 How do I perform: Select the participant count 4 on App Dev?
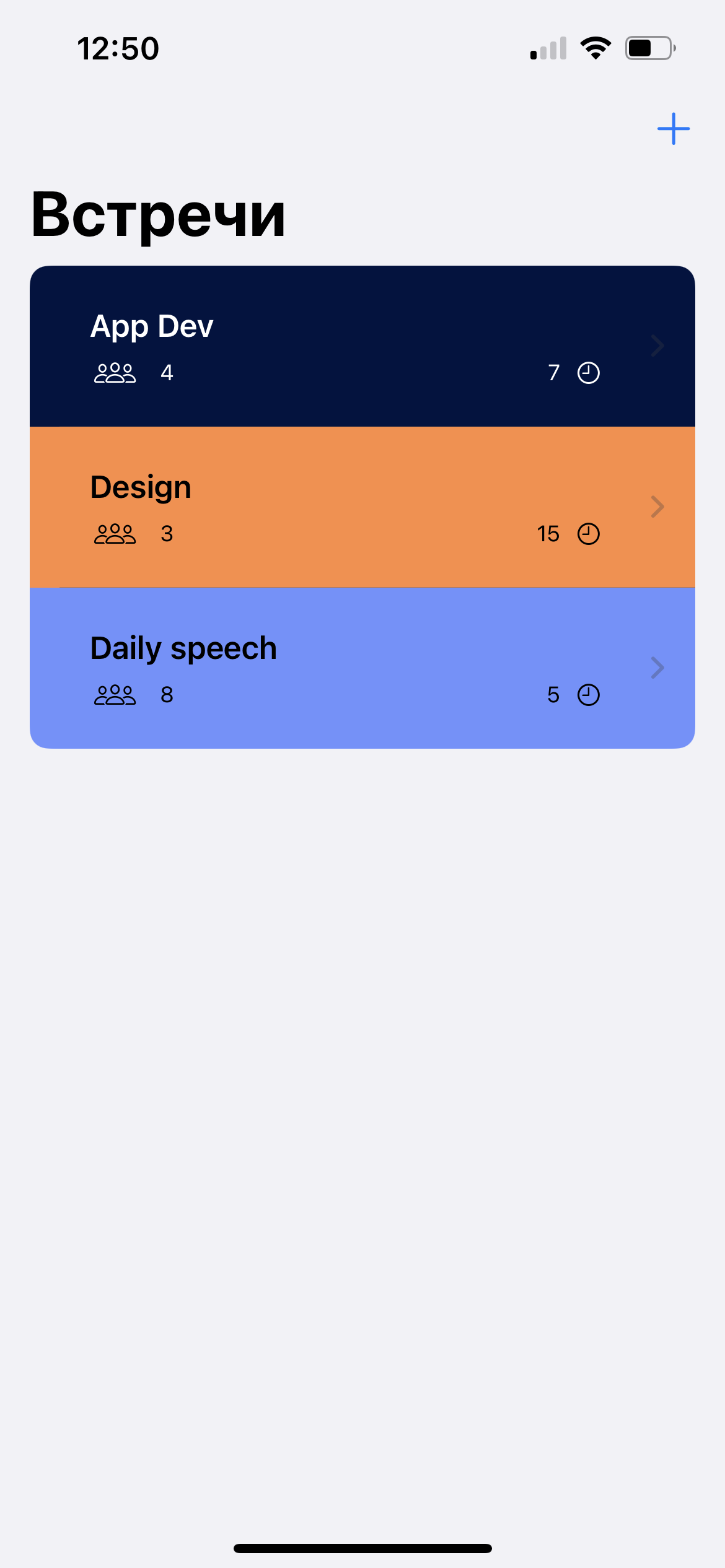pyautogui.click(x=166, y=372)
